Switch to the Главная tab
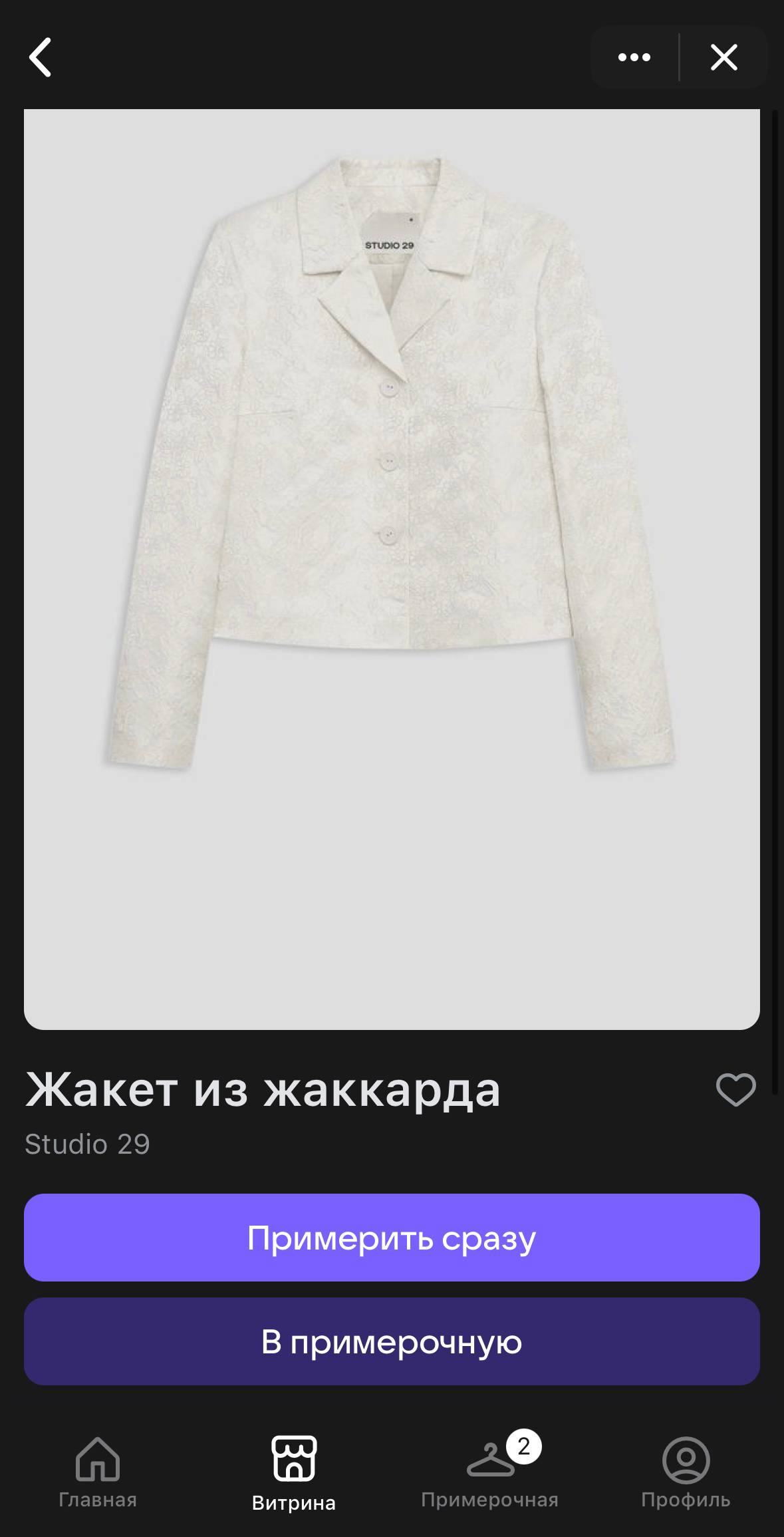 [98, 1472]
